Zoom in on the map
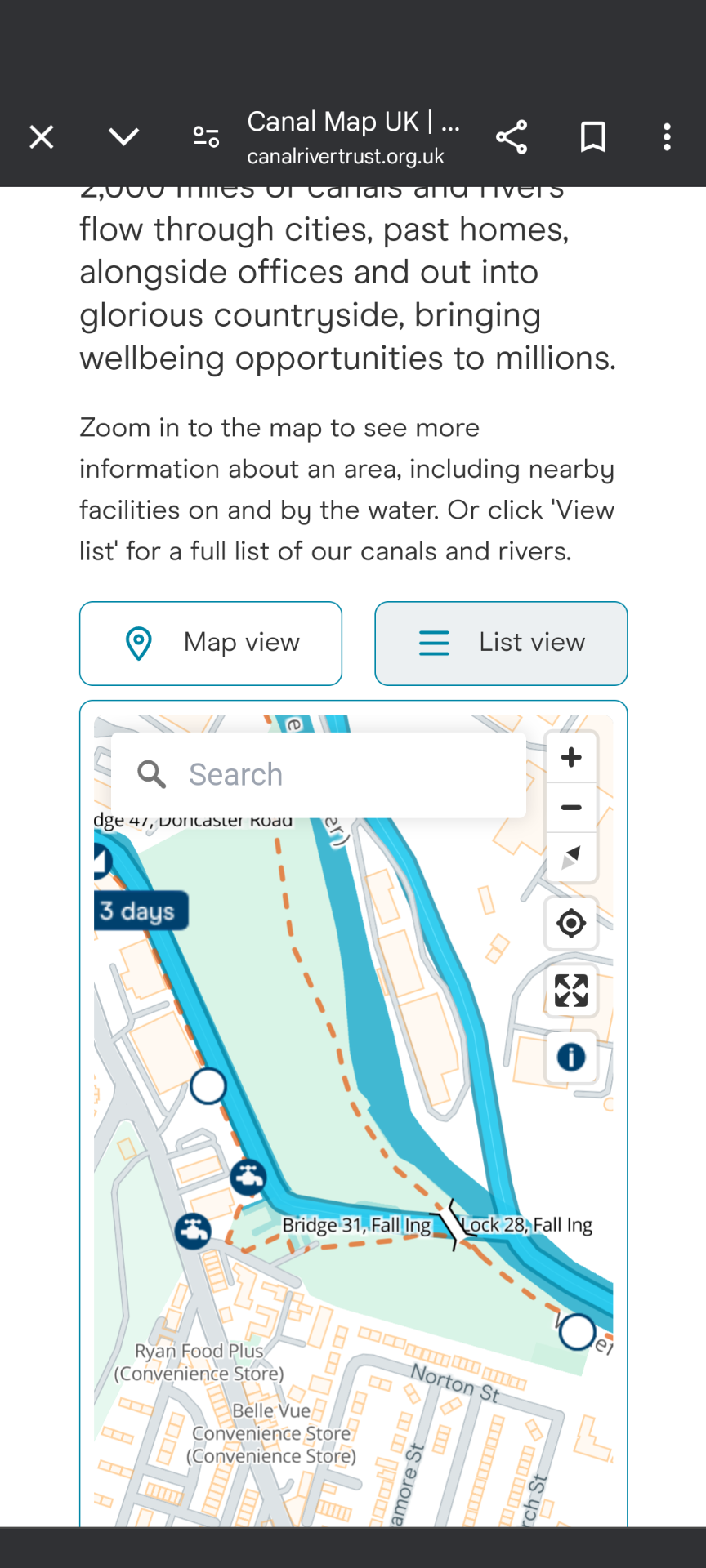This screenshot has width=706, height=1568. (571, 758)
